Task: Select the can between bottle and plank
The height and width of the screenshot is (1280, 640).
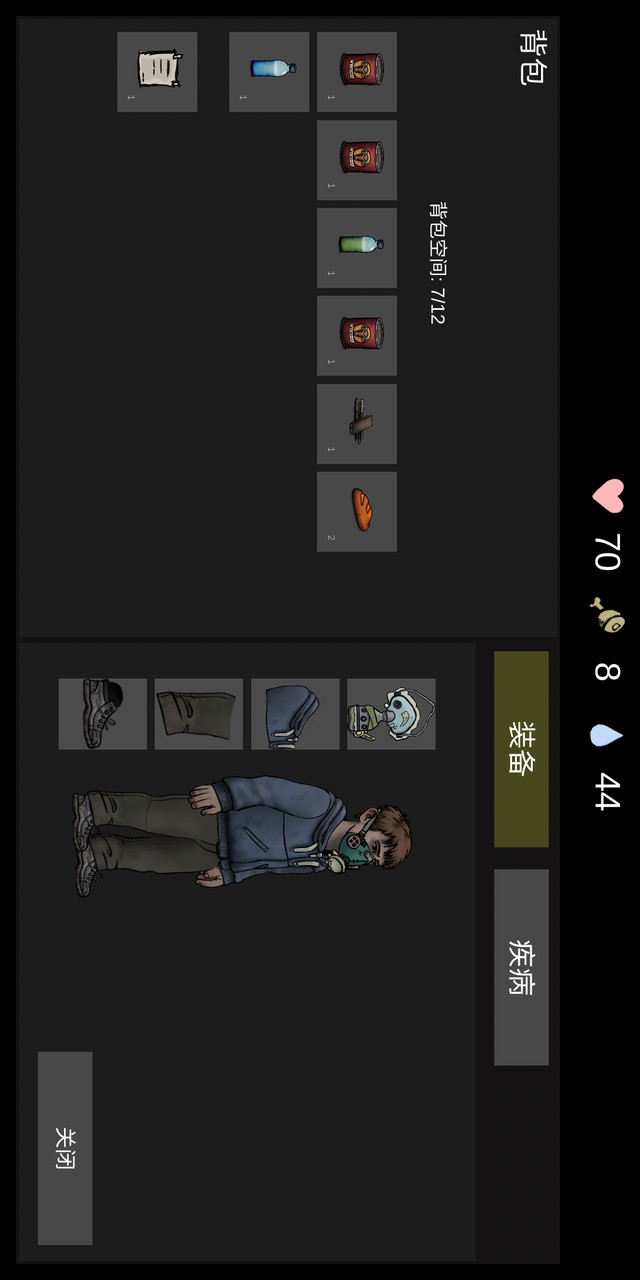Action: point(357,335)
